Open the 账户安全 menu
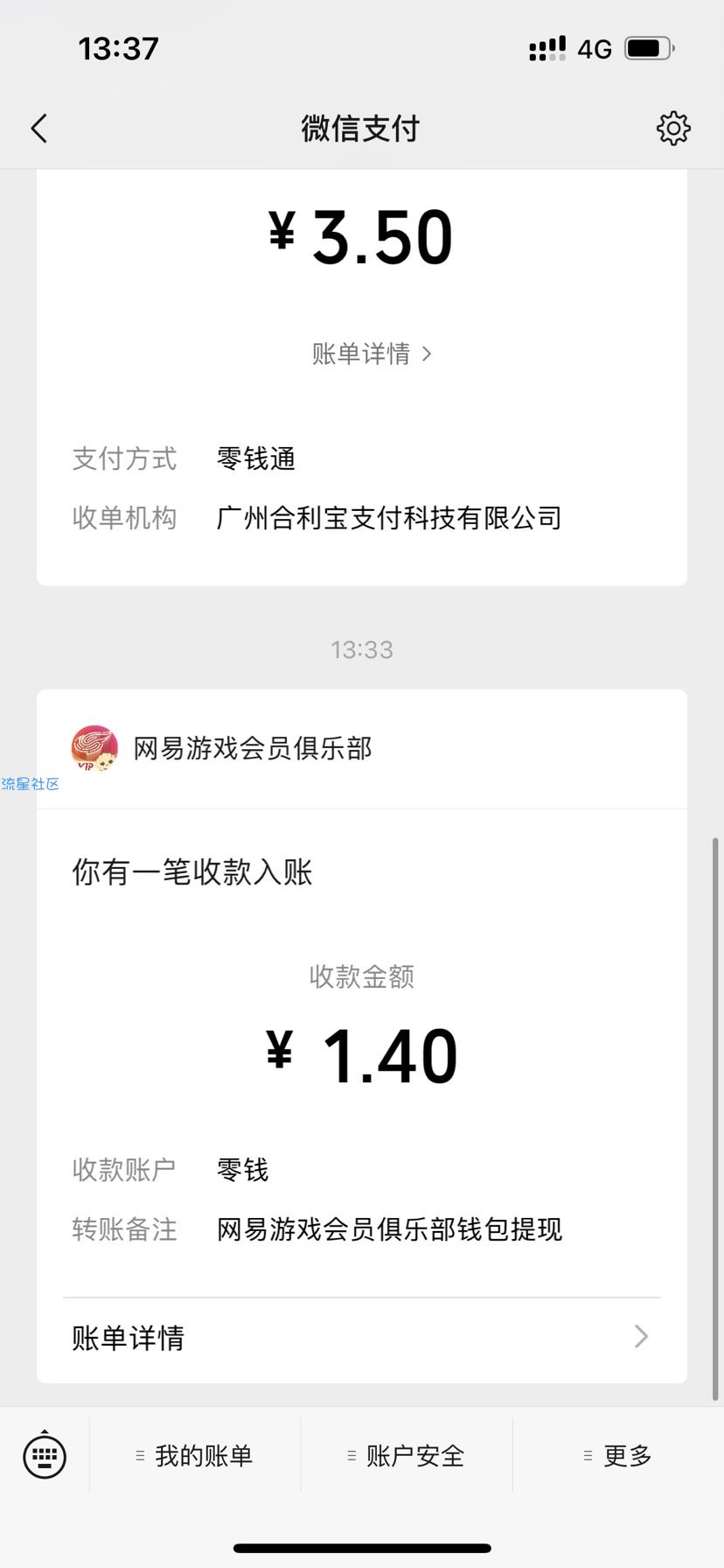Viewport: 724px width, 1568px height. pos(407,1456)
